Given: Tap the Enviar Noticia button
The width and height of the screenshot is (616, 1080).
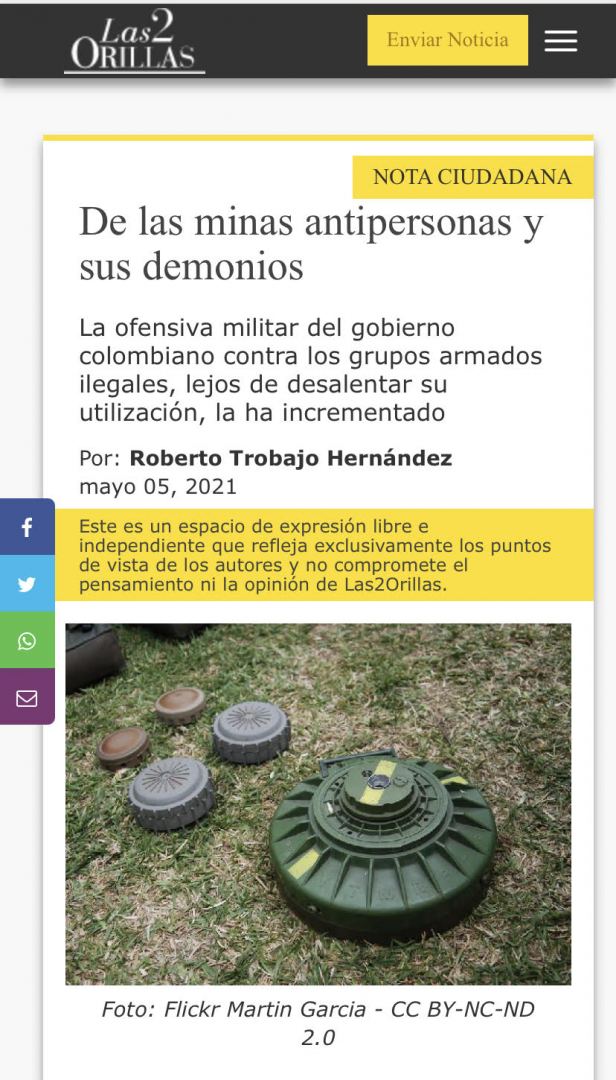Looking at the screenshot, I should point(448,40).
